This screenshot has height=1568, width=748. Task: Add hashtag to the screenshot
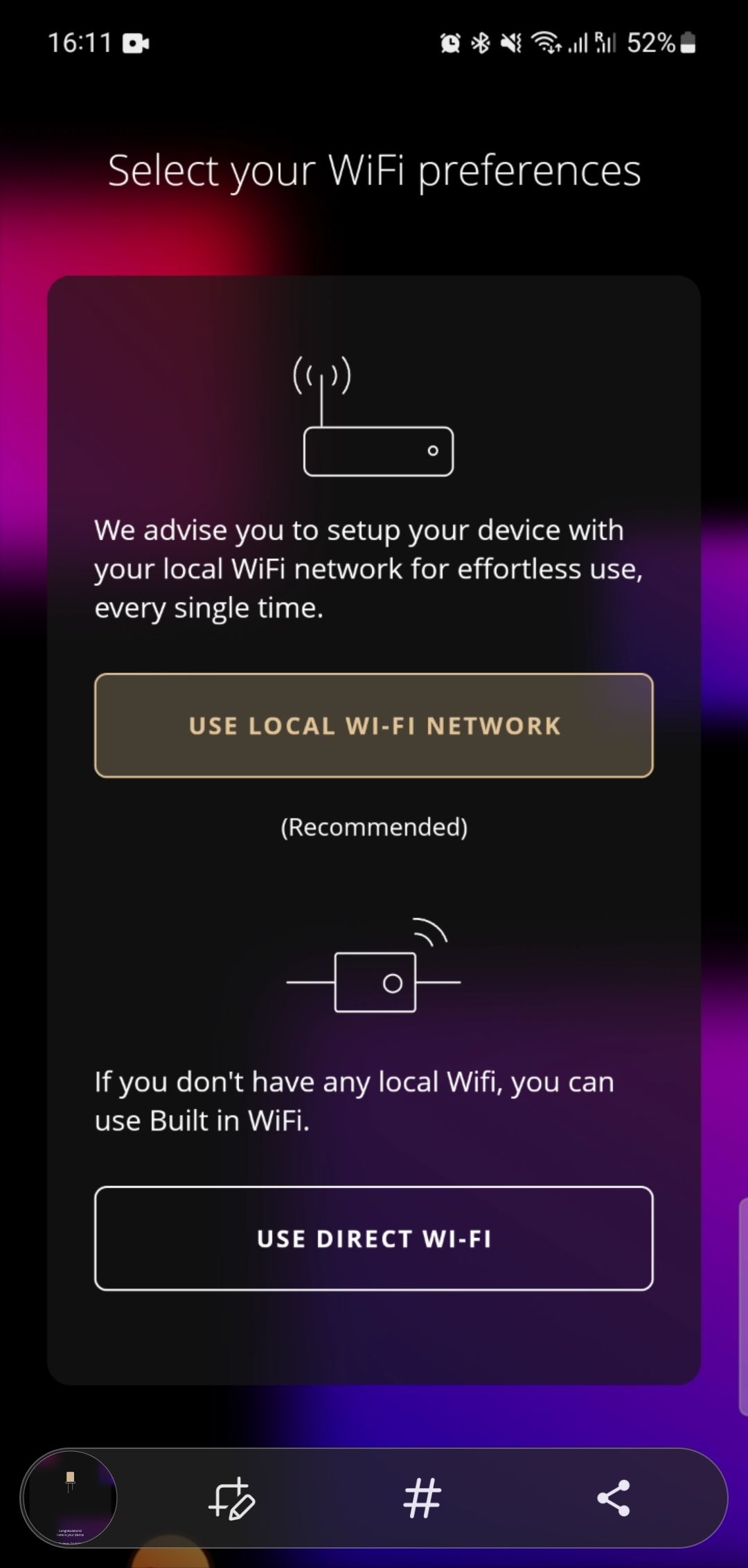[422, 1499]
